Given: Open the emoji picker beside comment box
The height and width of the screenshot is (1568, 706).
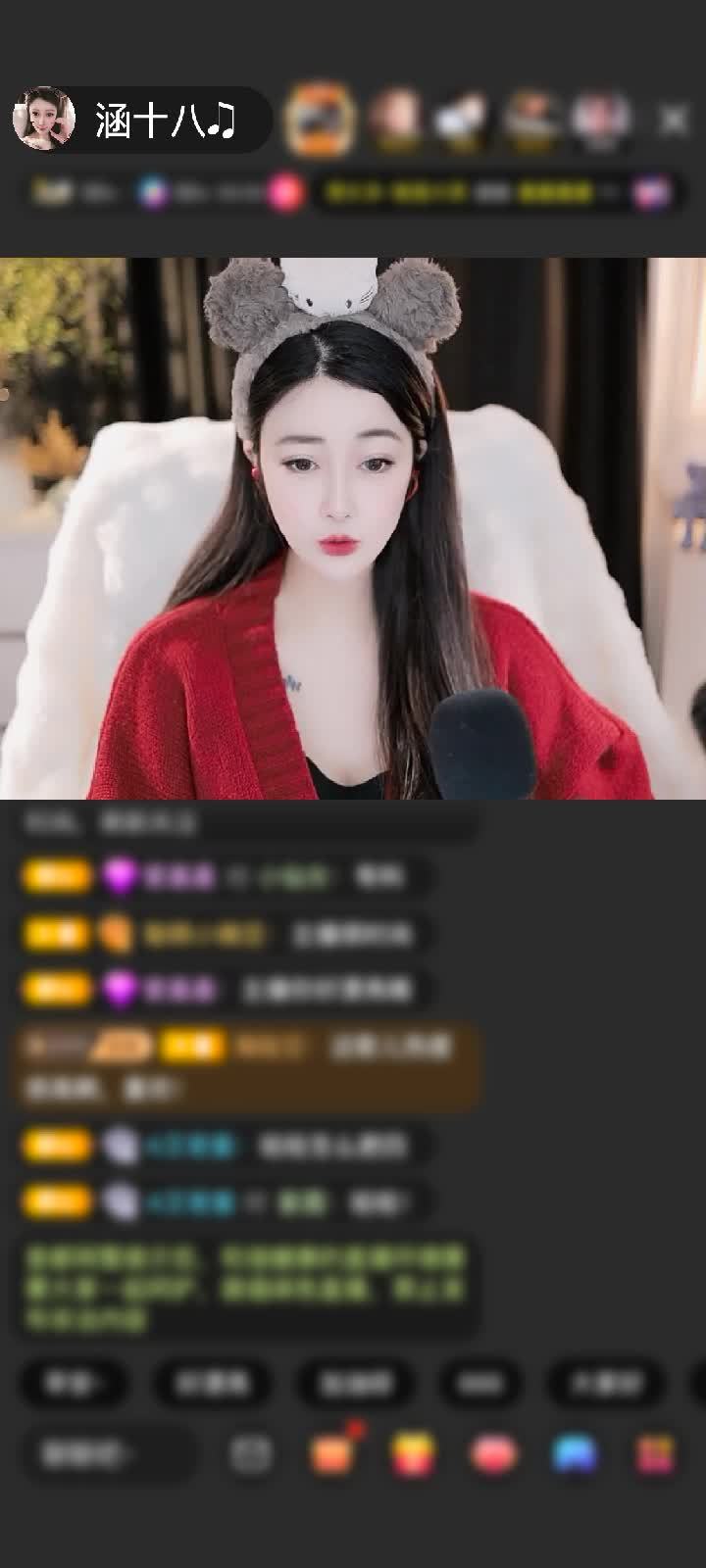Looking at the screenshot, I should 251,1454.
